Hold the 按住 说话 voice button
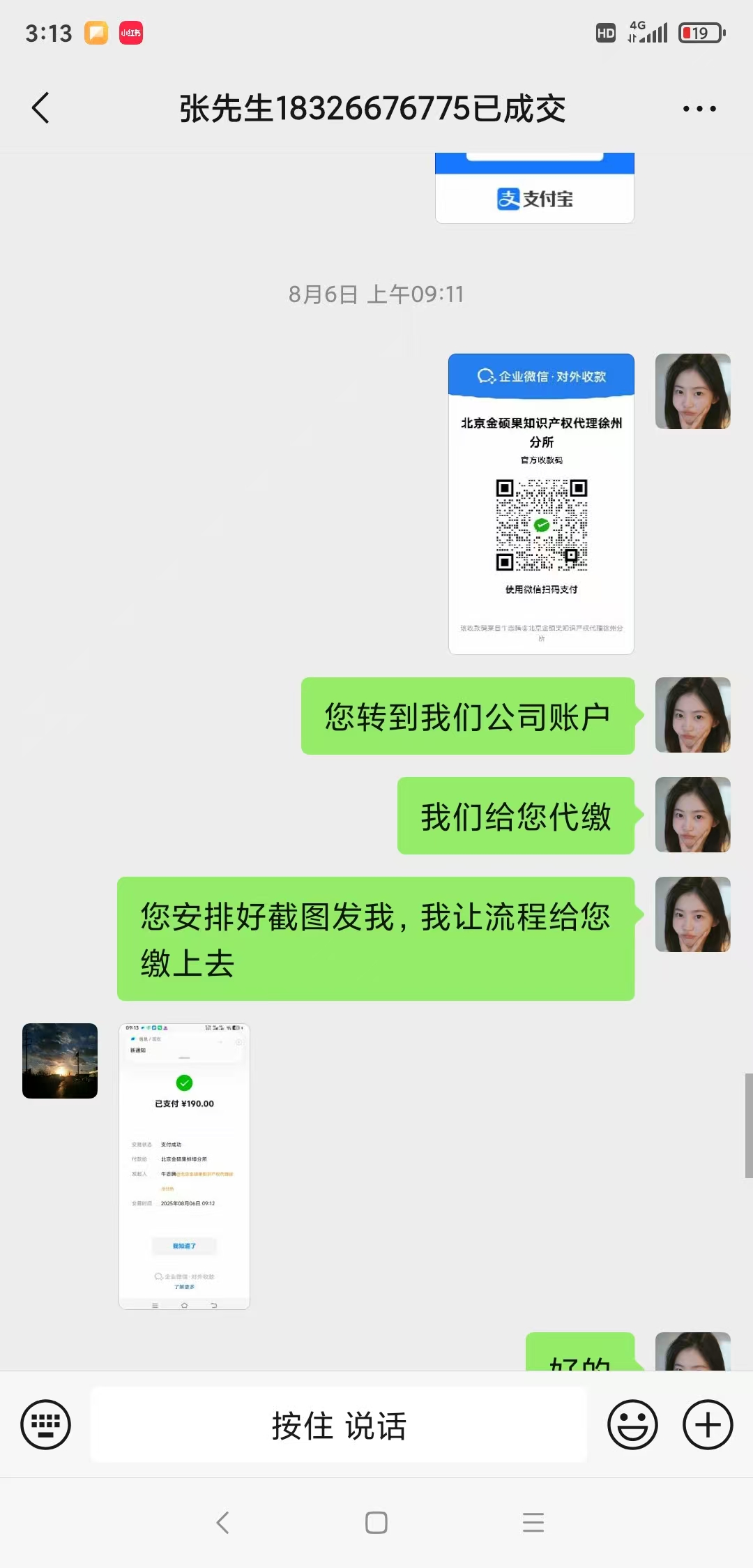The width and height of the screenshot is (753, 1568). [x=339, y=1424]
